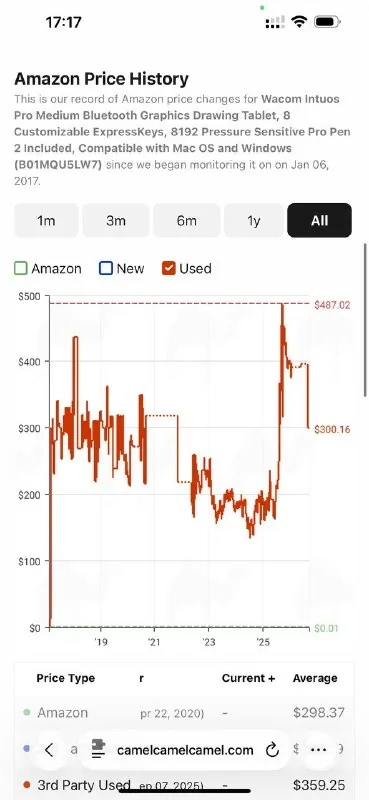Select the 1m time range

click(46, 220)
